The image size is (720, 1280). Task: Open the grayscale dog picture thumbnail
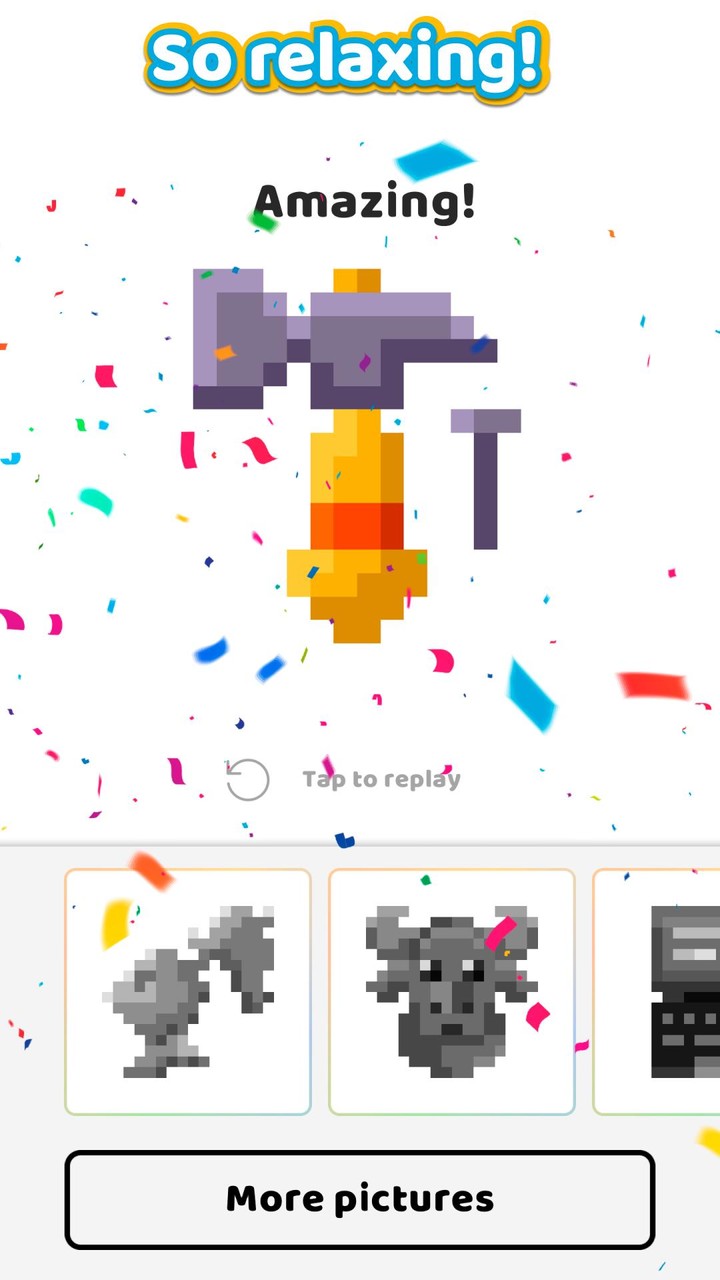click(x=187, y=990)
